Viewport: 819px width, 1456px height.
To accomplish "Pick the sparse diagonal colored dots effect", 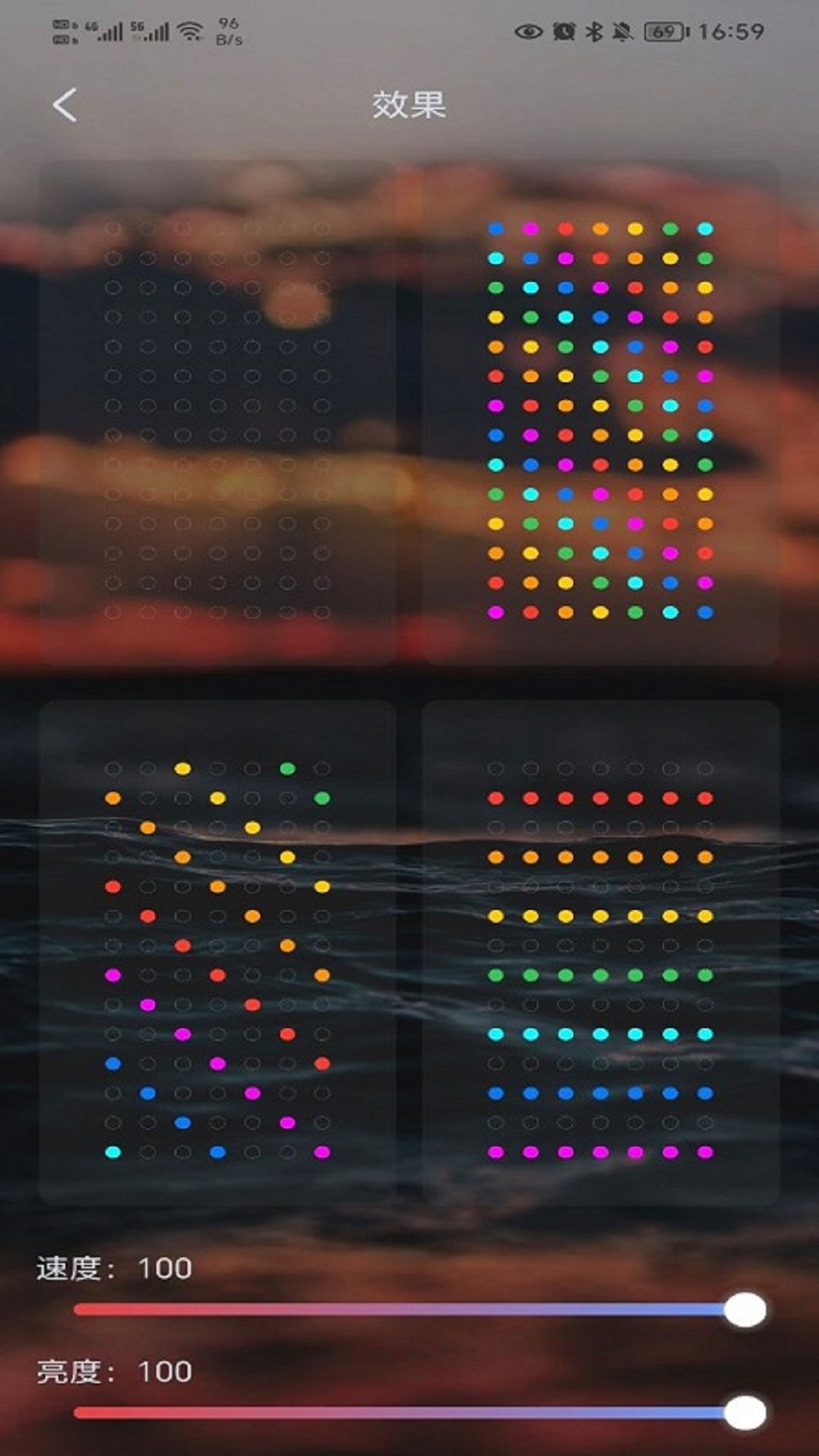I will pyautogui.click(x=218, y=953).
